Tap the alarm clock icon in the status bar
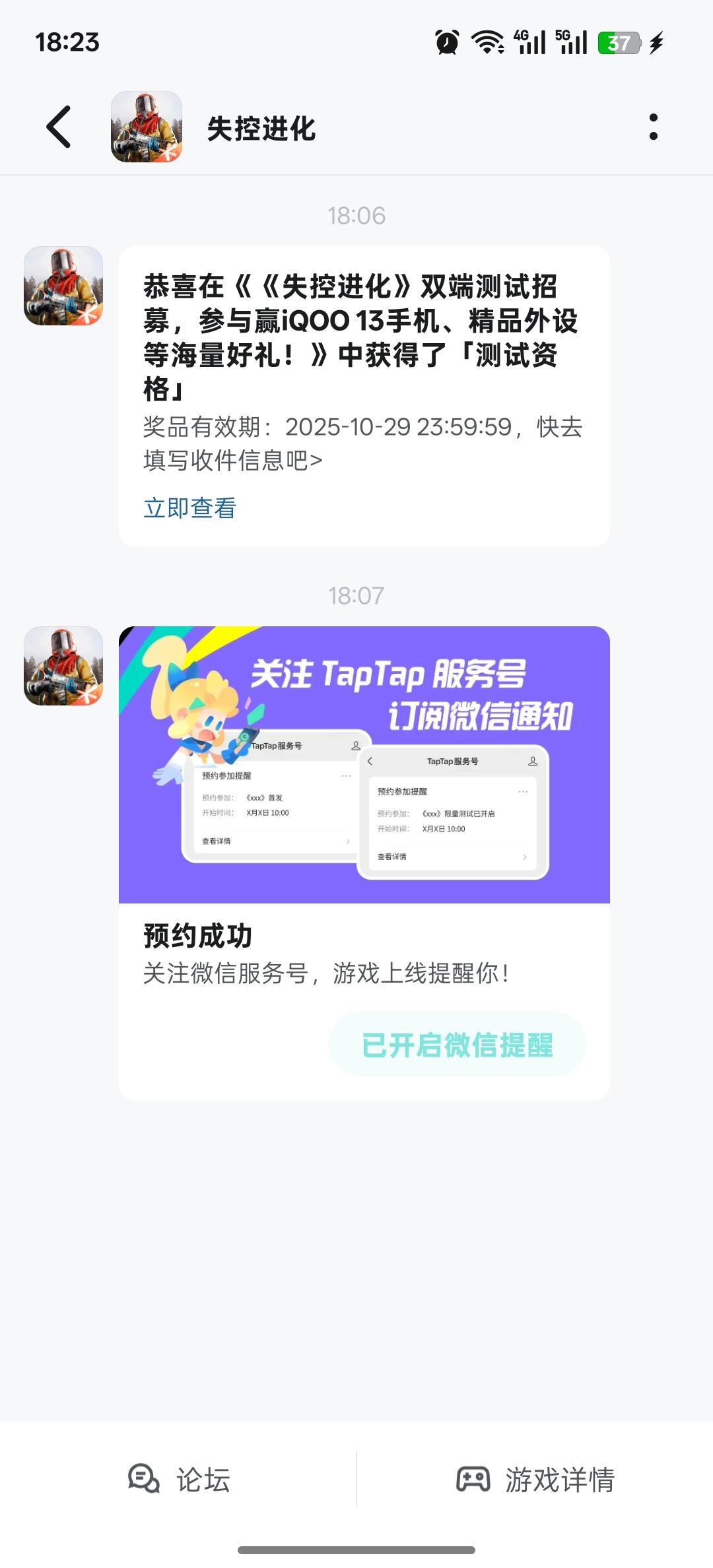The height and width of the screenshot is (1568, 713). click(x=446, y=43)
